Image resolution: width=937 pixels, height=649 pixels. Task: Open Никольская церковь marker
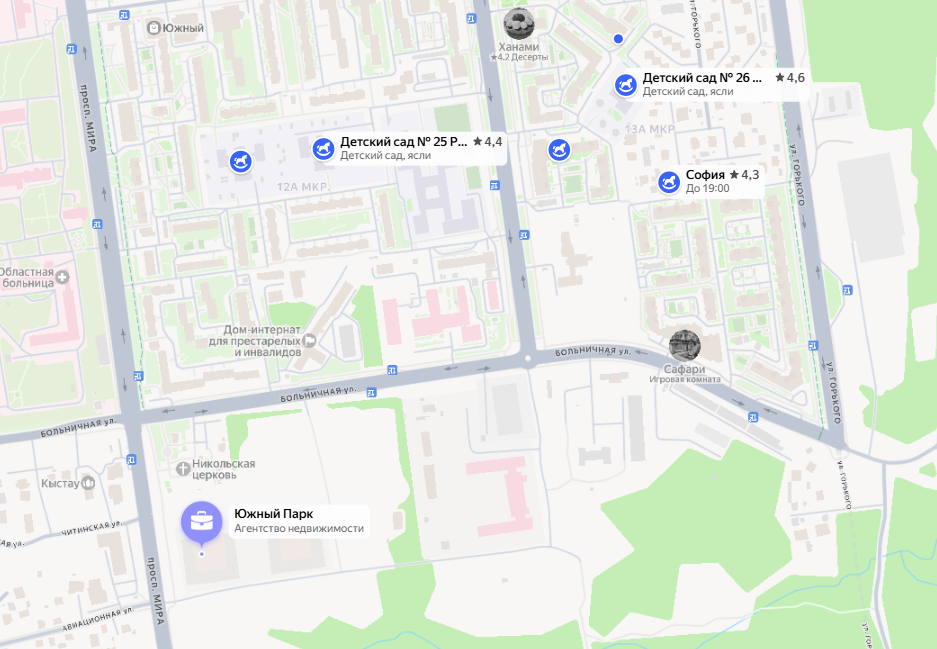(182, 468)
